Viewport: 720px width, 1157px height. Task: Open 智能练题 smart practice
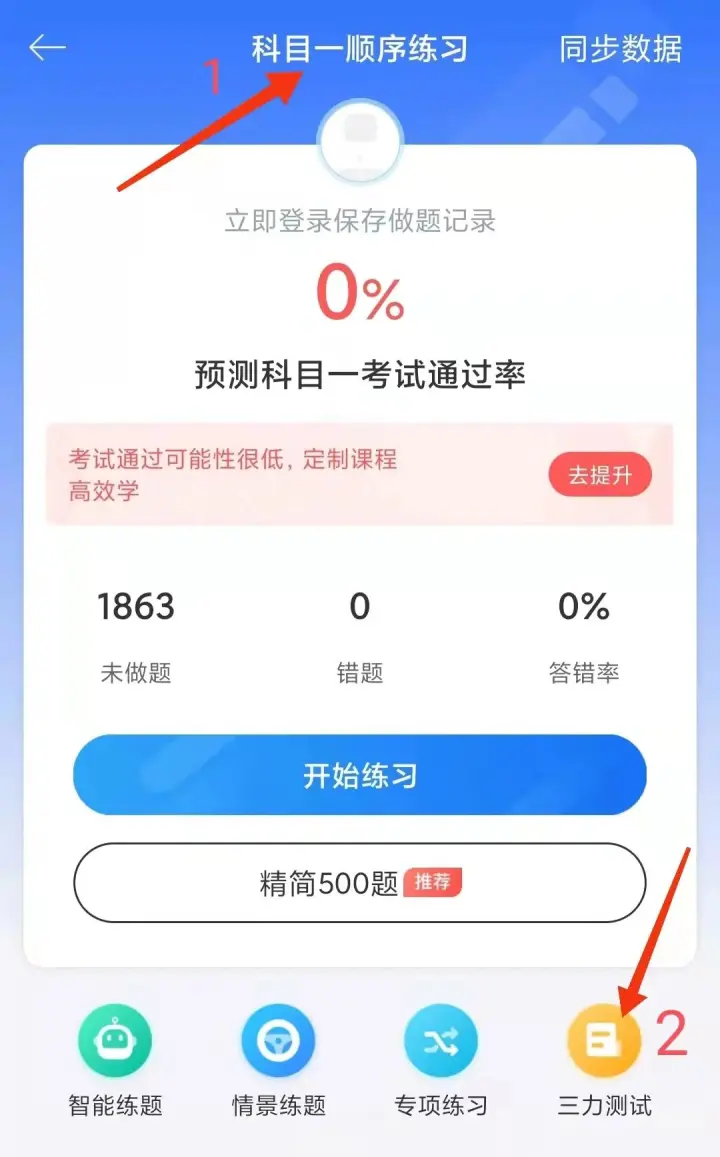point(115,1061)
